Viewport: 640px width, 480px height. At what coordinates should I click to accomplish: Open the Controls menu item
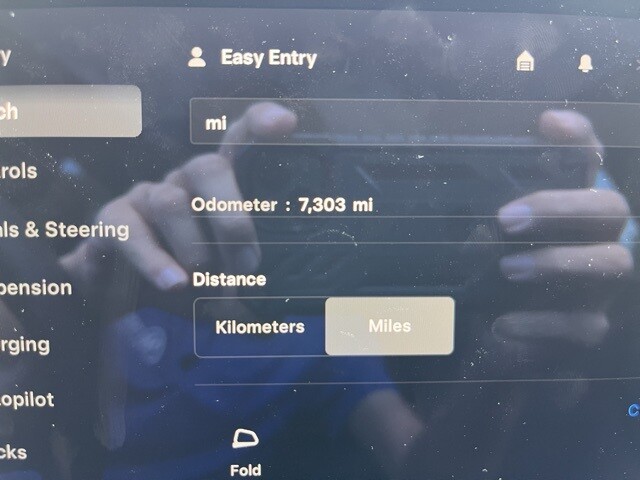pyautogui.click(x=20, y=171)
